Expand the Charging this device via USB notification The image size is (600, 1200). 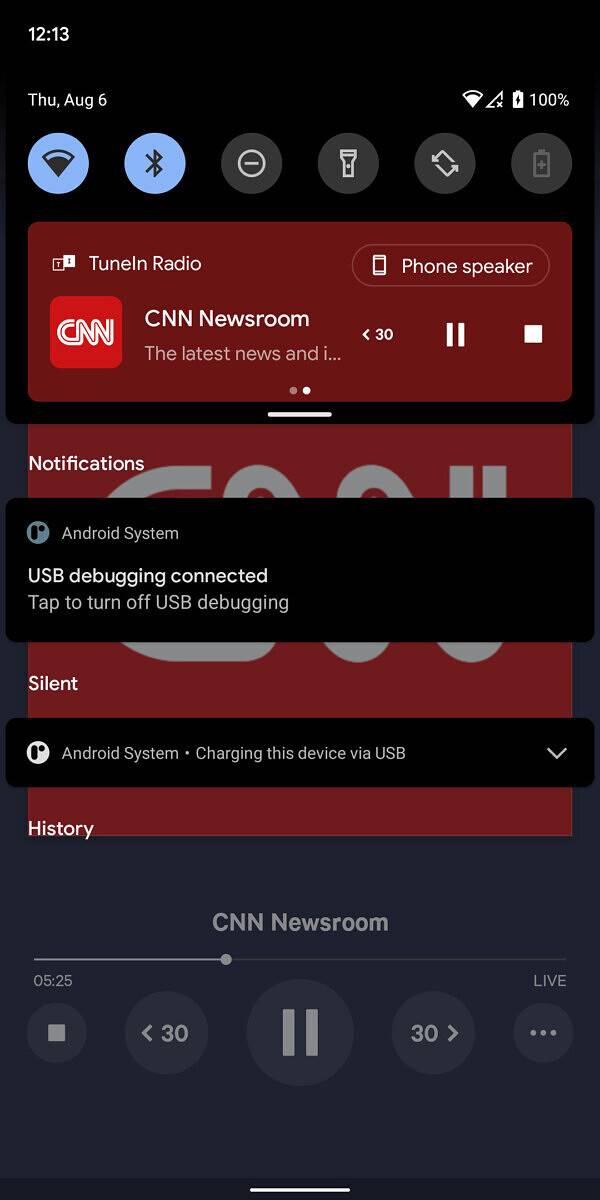(x=557, y=753)
